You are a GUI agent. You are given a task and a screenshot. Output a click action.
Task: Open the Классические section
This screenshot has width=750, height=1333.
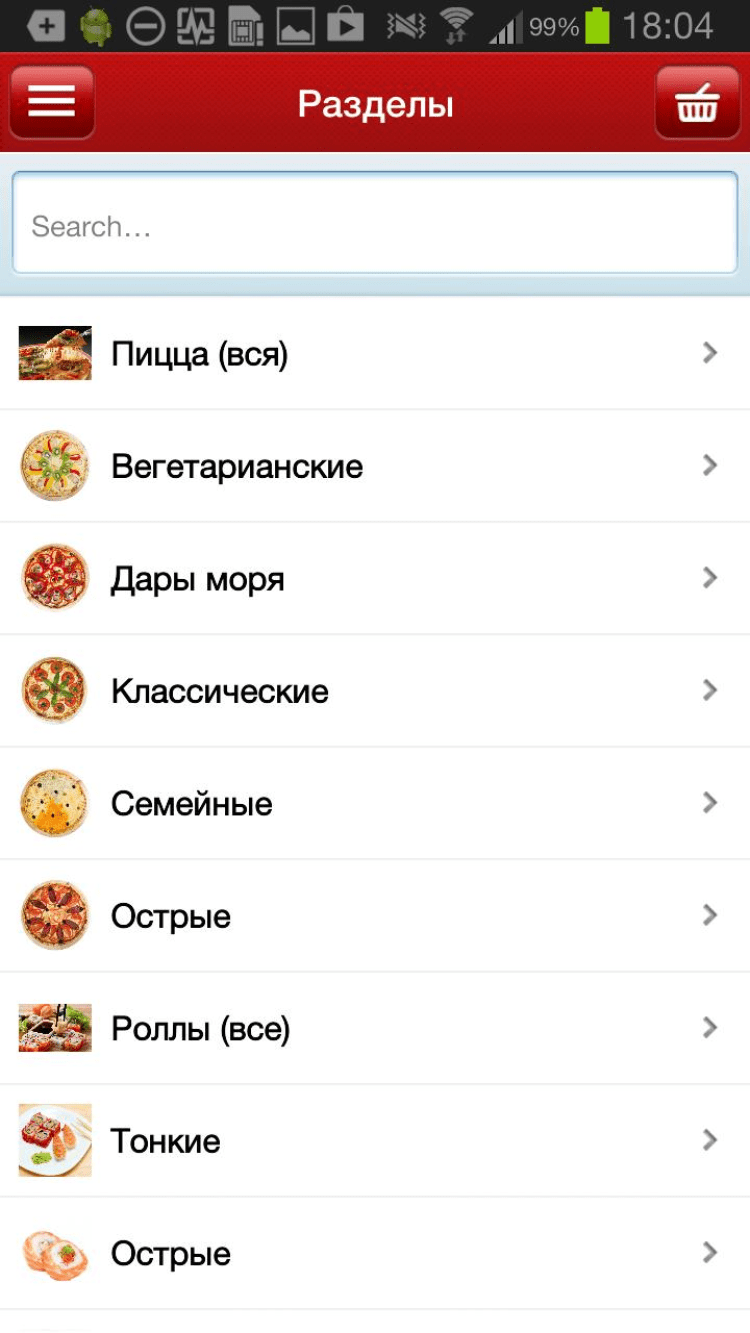pyautogui.click(x=375, y=691)
